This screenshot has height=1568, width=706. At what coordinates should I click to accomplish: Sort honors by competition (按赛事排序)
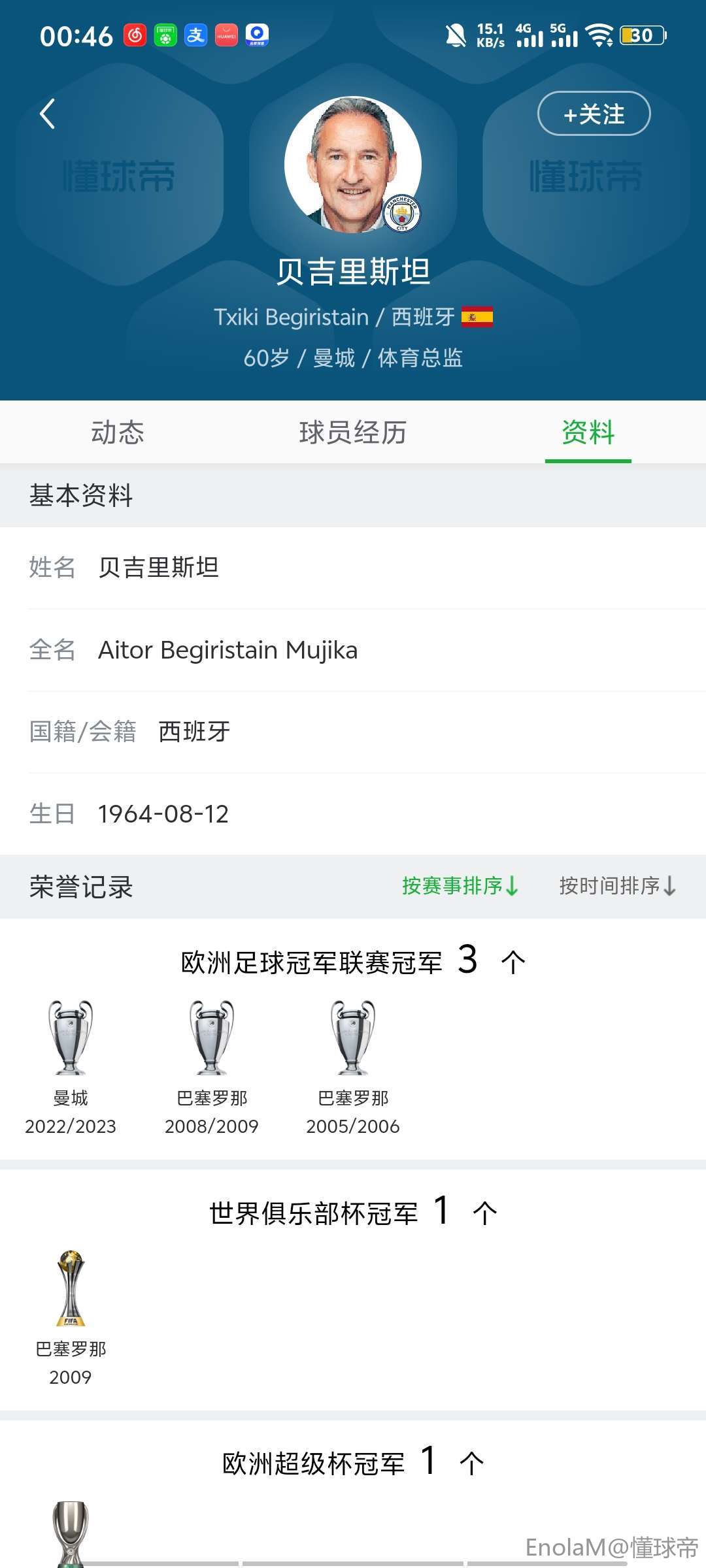coord(460,886)
